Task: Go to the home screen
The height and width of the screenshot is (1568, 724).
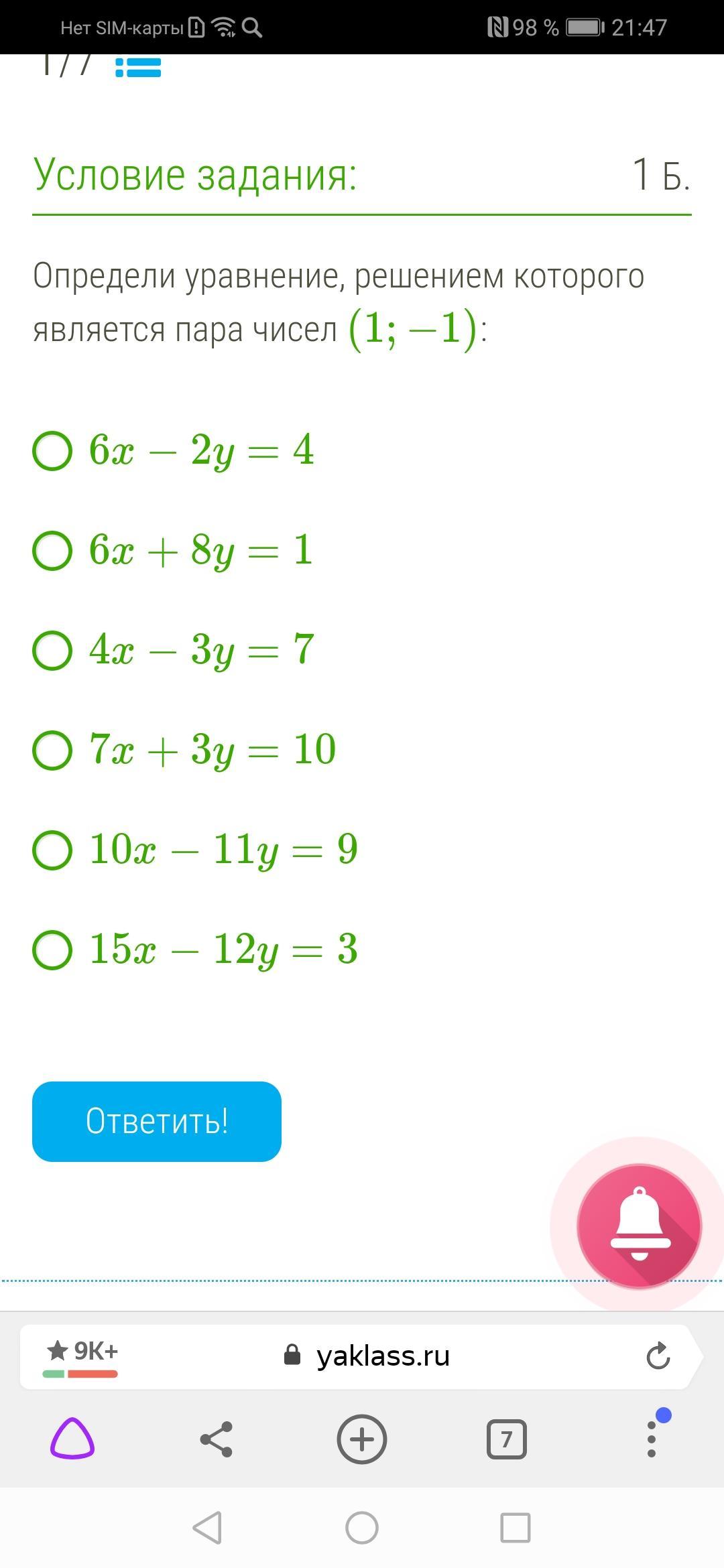Action: 362,1528
